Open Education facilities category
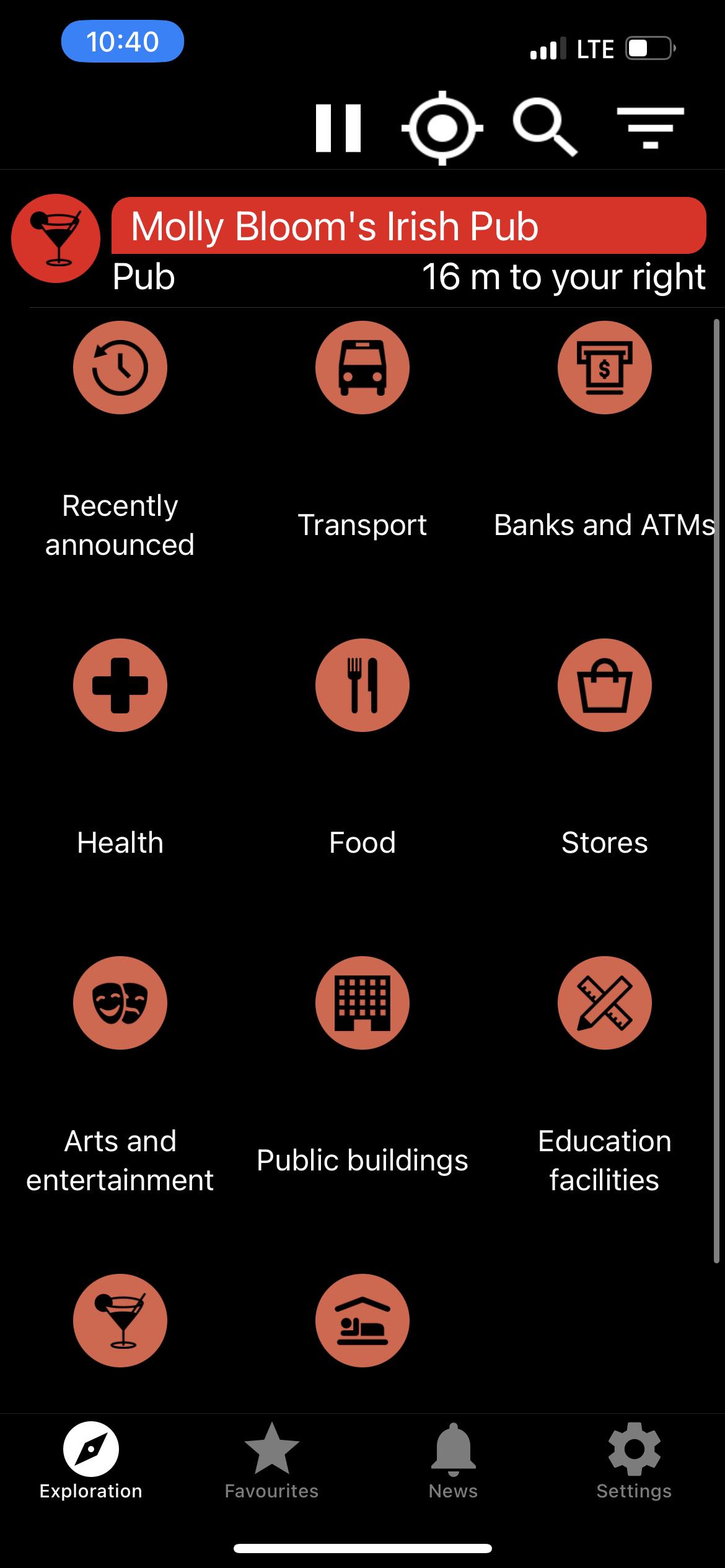Image resolution: width=725 pixels, height=1568 pixels. point(604,1003)
